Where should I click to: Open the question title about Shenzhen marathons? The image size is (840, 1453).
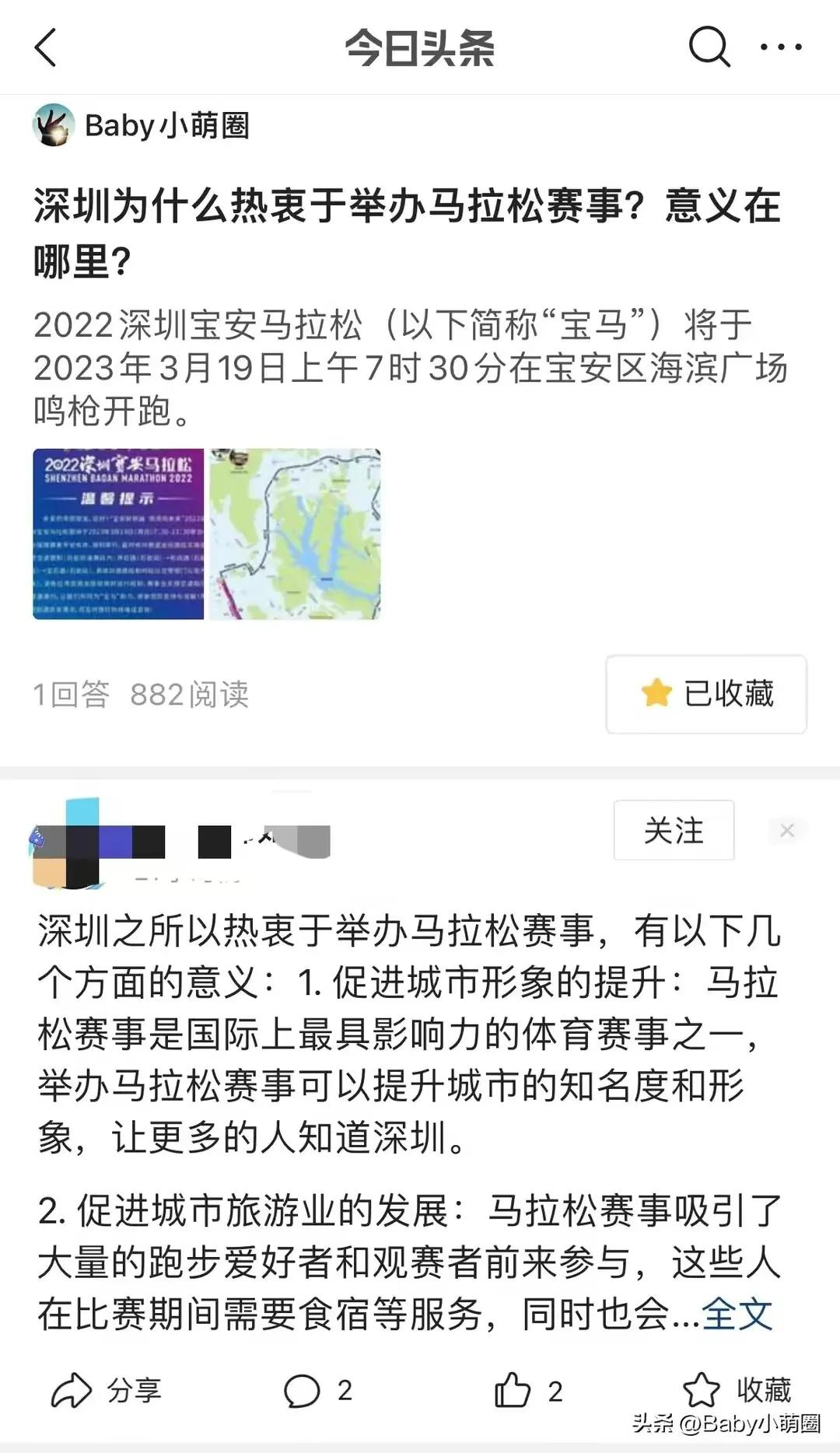[x=404, y=229]
